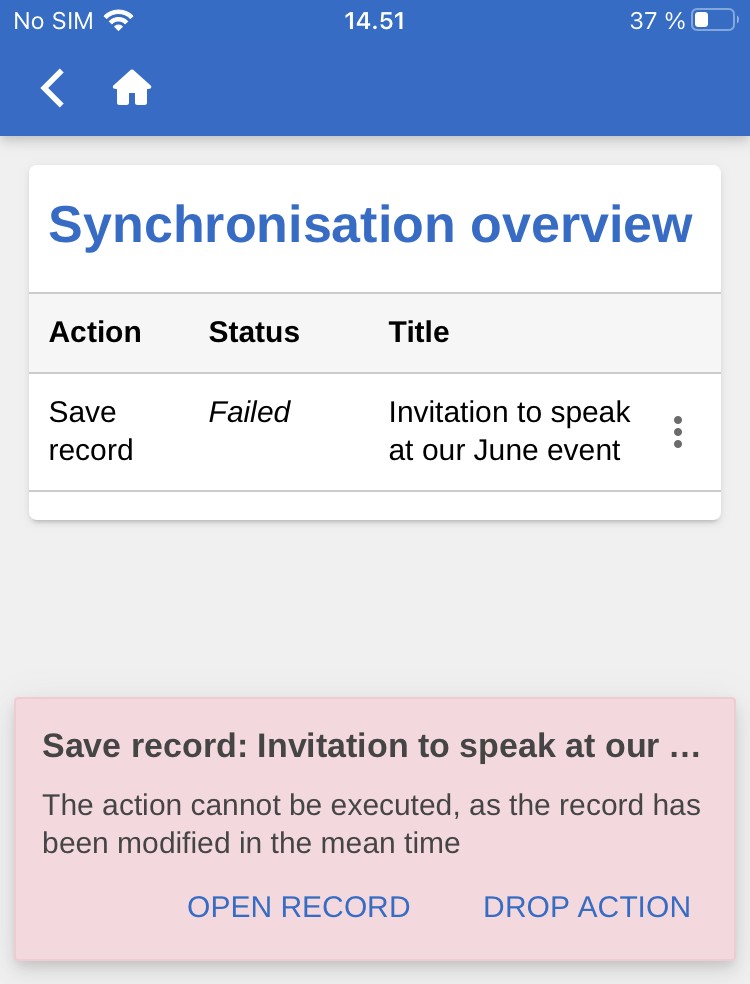Open the home screen icon
The height and width of the screenshot is (984, 750).
(132, 88)
